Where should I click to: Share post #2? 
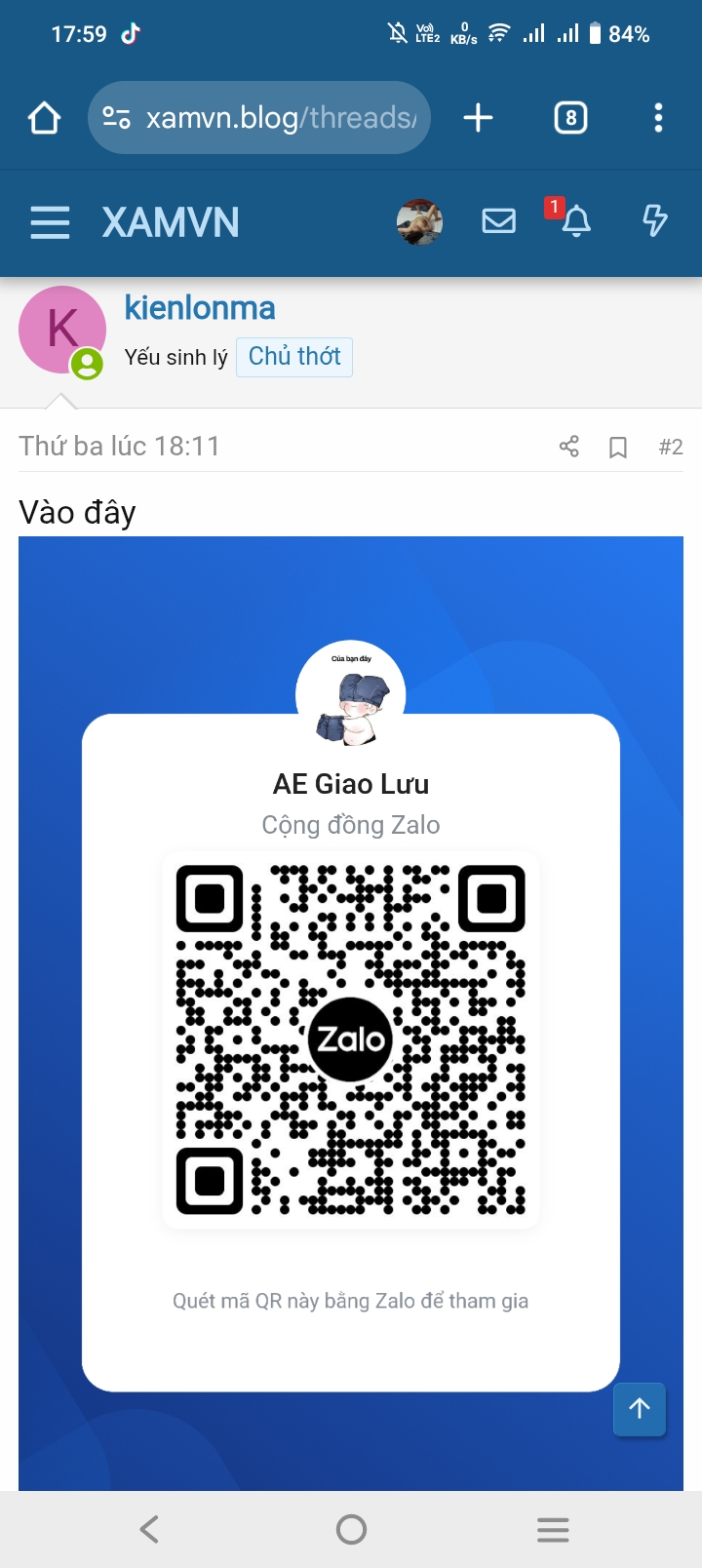coord(569,447)
